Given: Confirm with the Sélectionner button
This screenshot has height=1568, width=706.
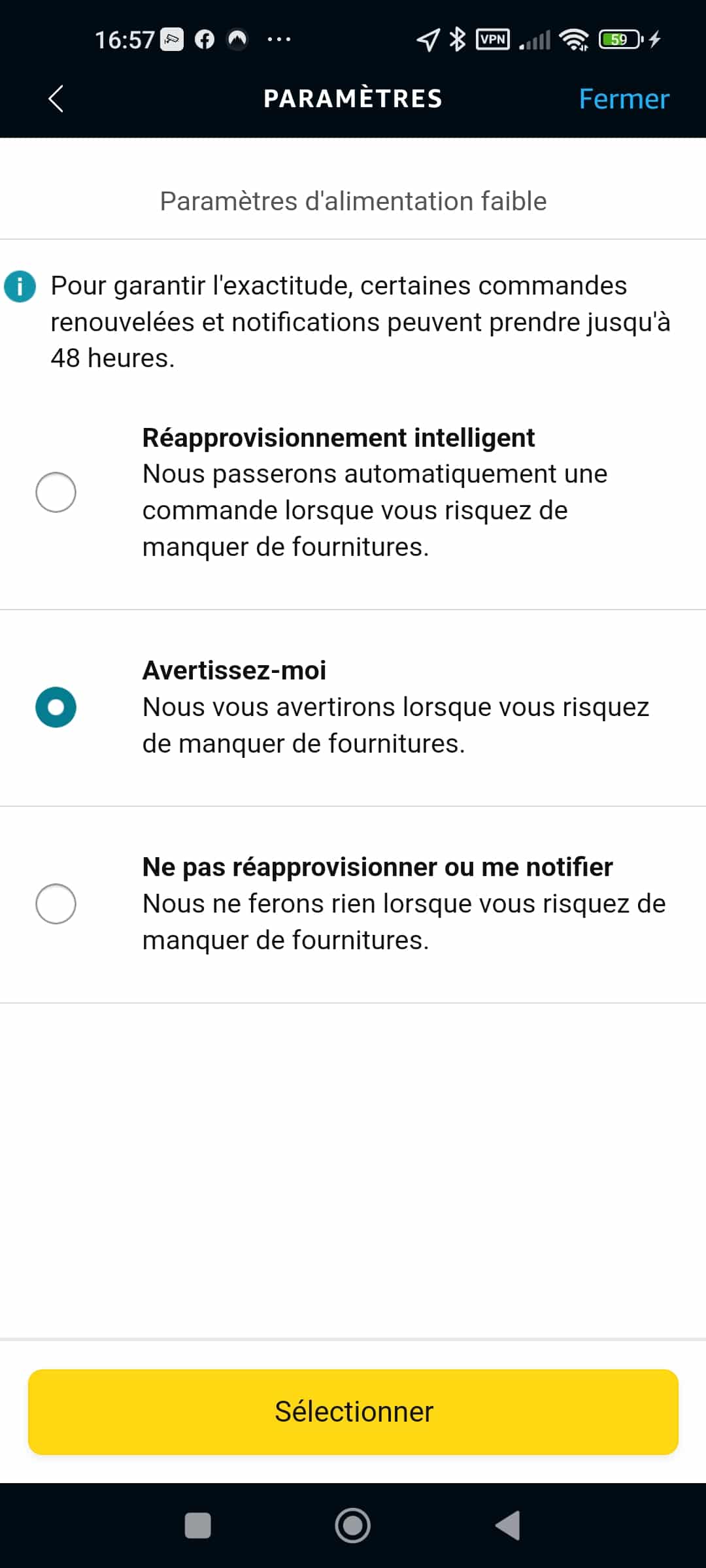Looking at the screenshot, I should (x=353, y=1411).
